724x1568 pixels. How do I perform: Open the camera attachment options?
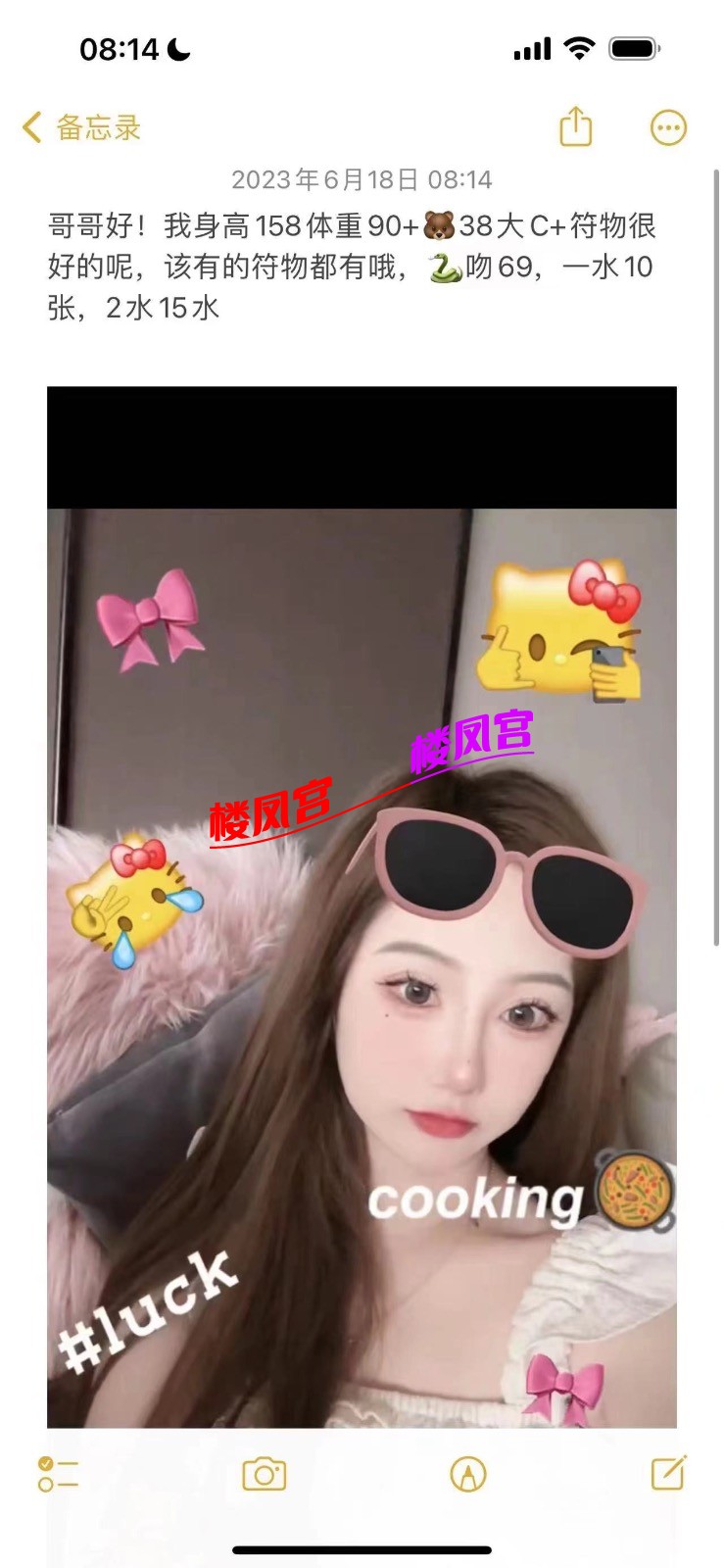pyautogui.click(x=264, y=1474)
